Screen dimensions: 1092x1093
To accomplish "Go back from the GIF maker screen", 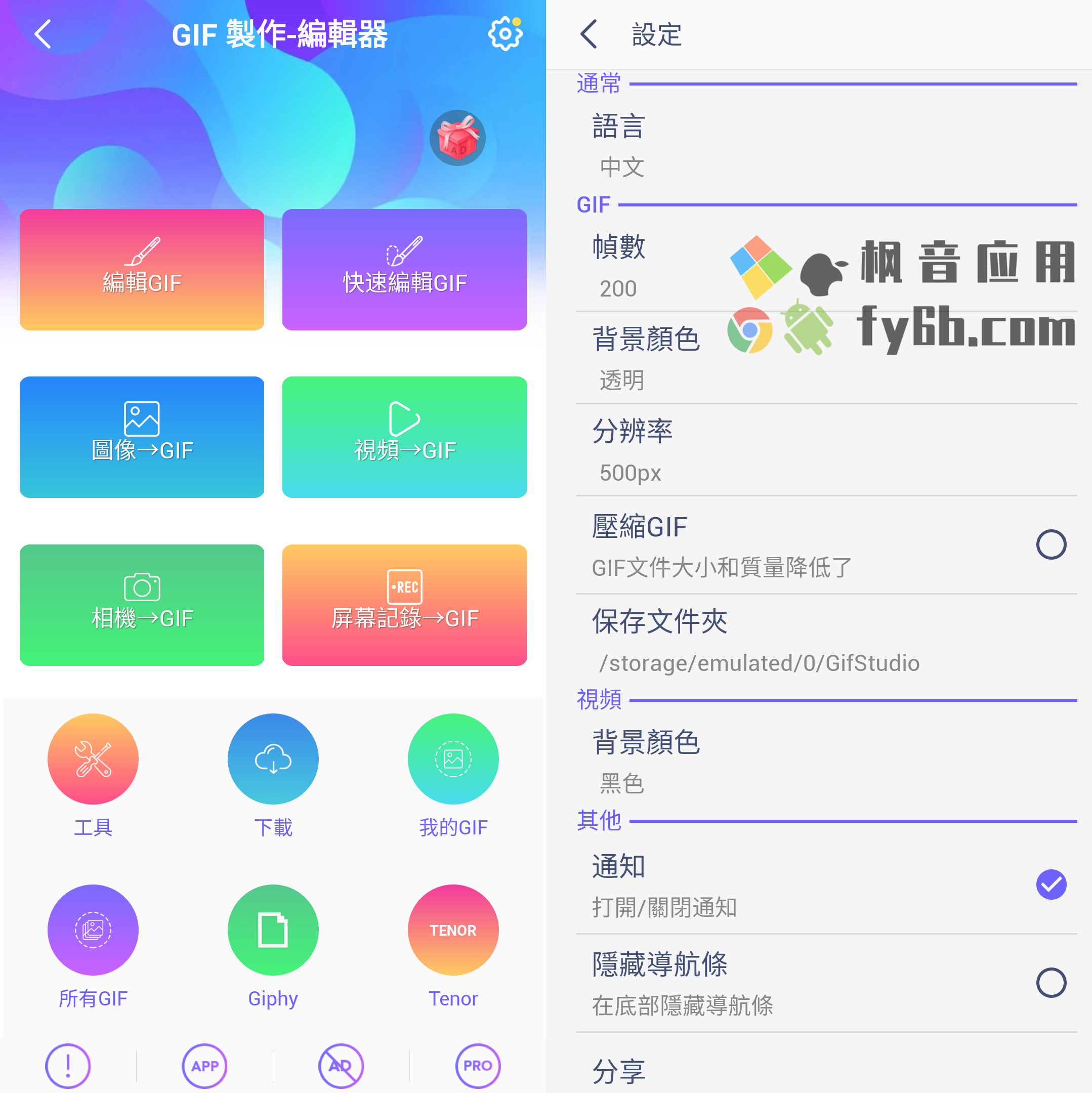I will [x=43, y=34].
